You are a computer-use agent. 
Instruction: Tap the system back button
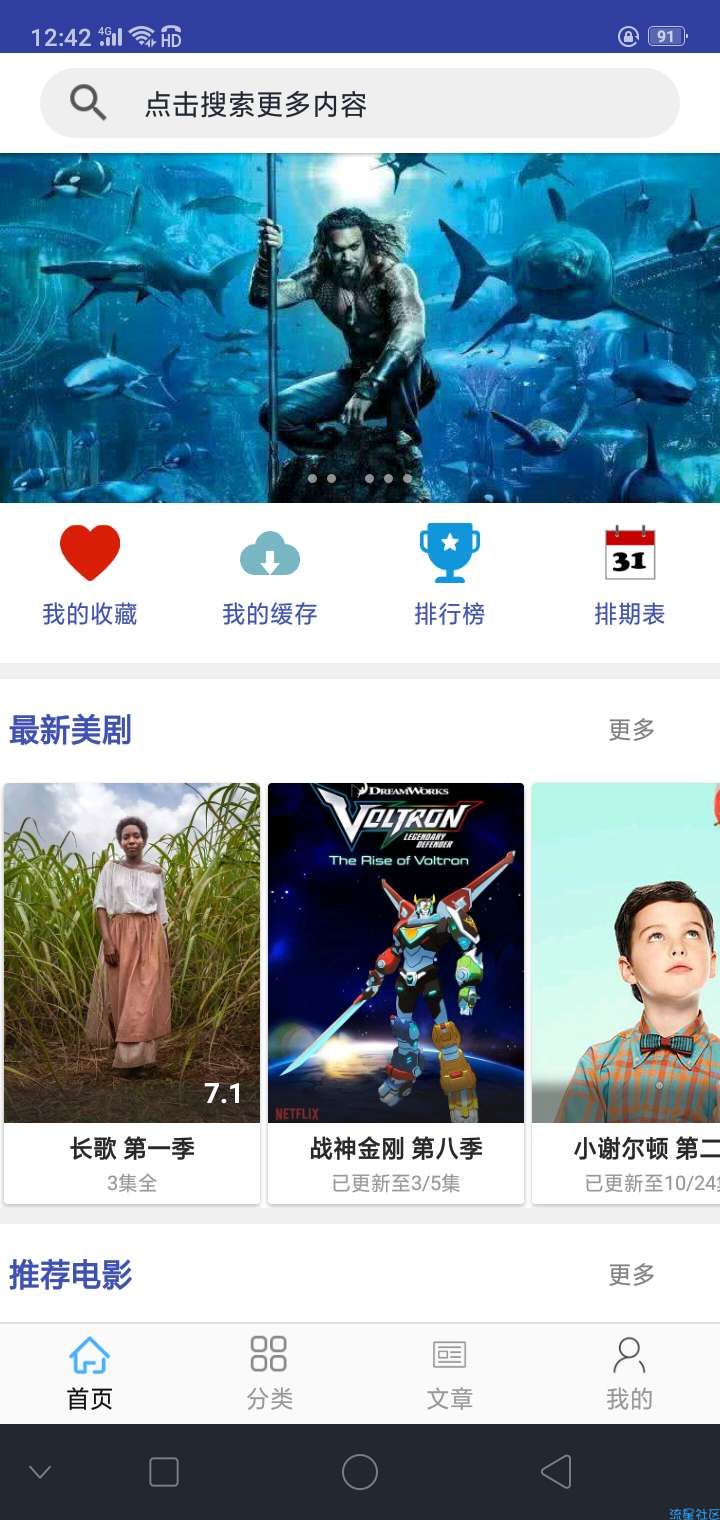[556, 1472]
